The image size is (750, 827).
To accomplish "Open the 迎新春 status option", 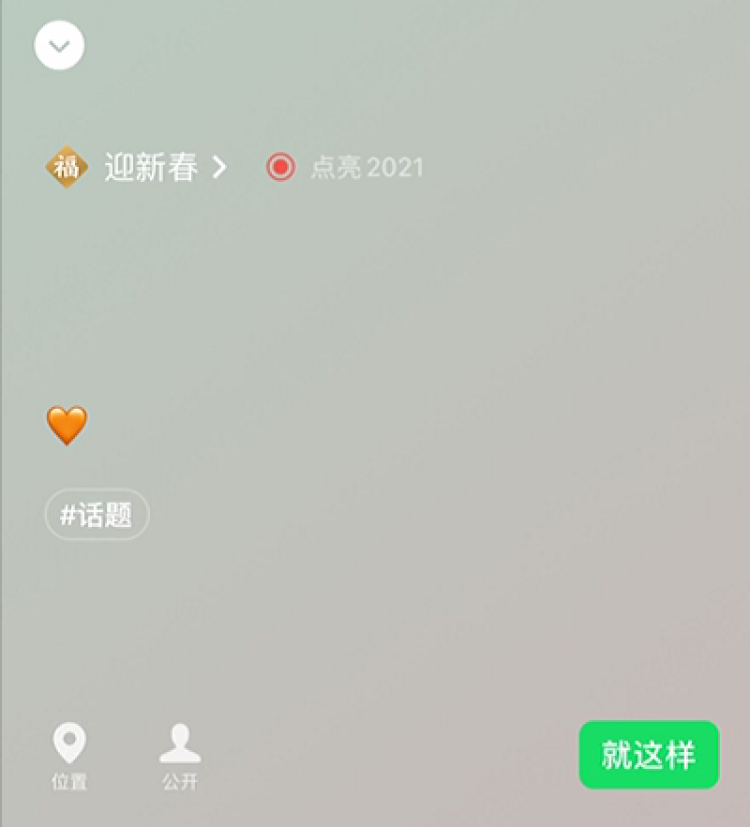I will 138,168.
